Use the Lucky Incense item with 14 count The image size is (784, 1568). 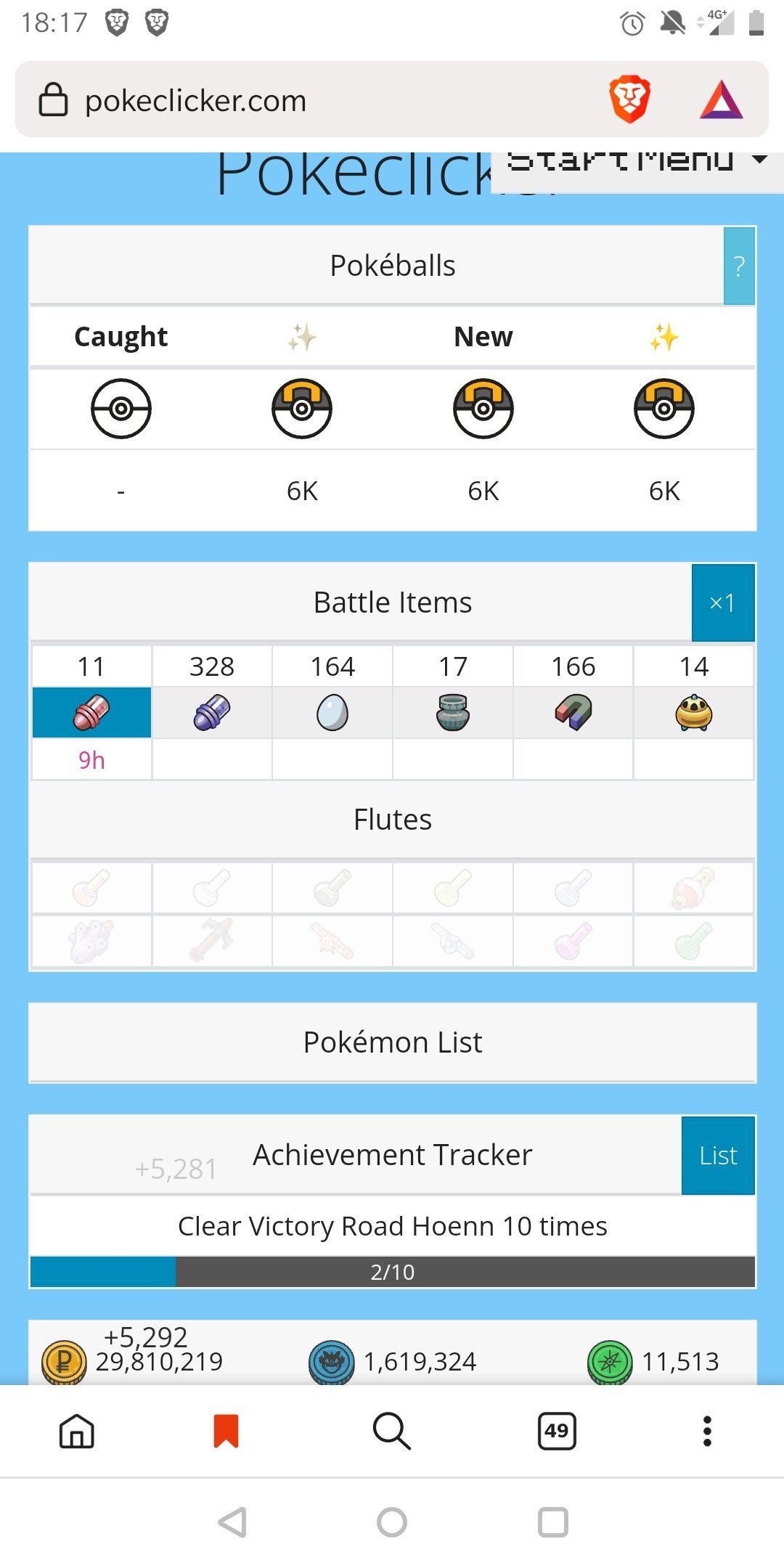coord(694,712)
